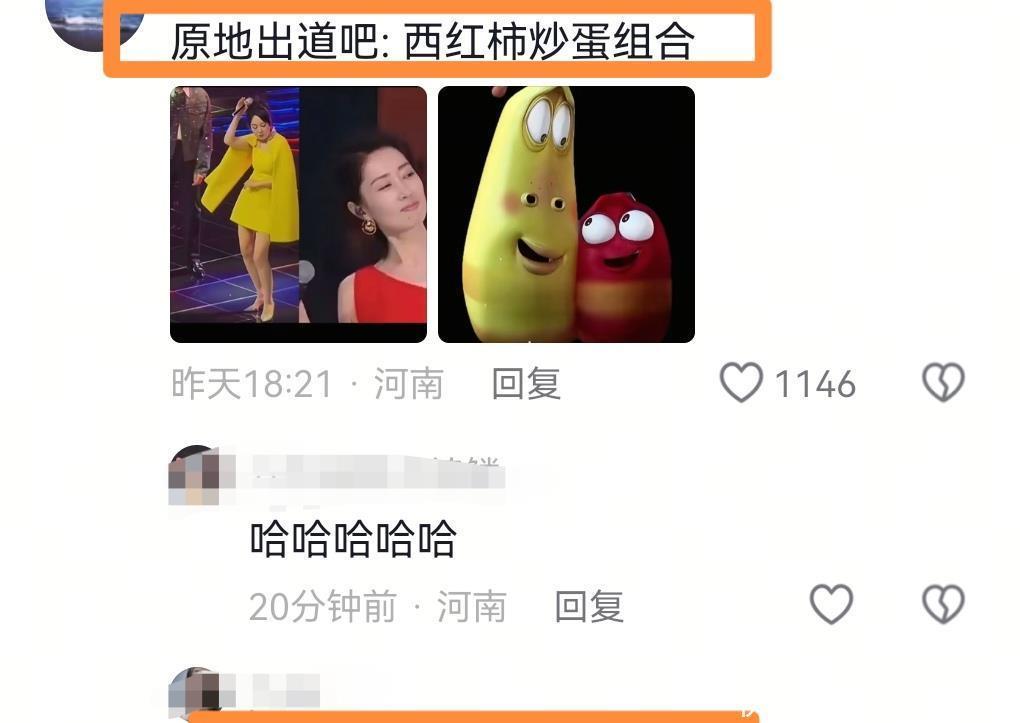Dislike the 哈哈哈哈哈 comment

(943, 605)
